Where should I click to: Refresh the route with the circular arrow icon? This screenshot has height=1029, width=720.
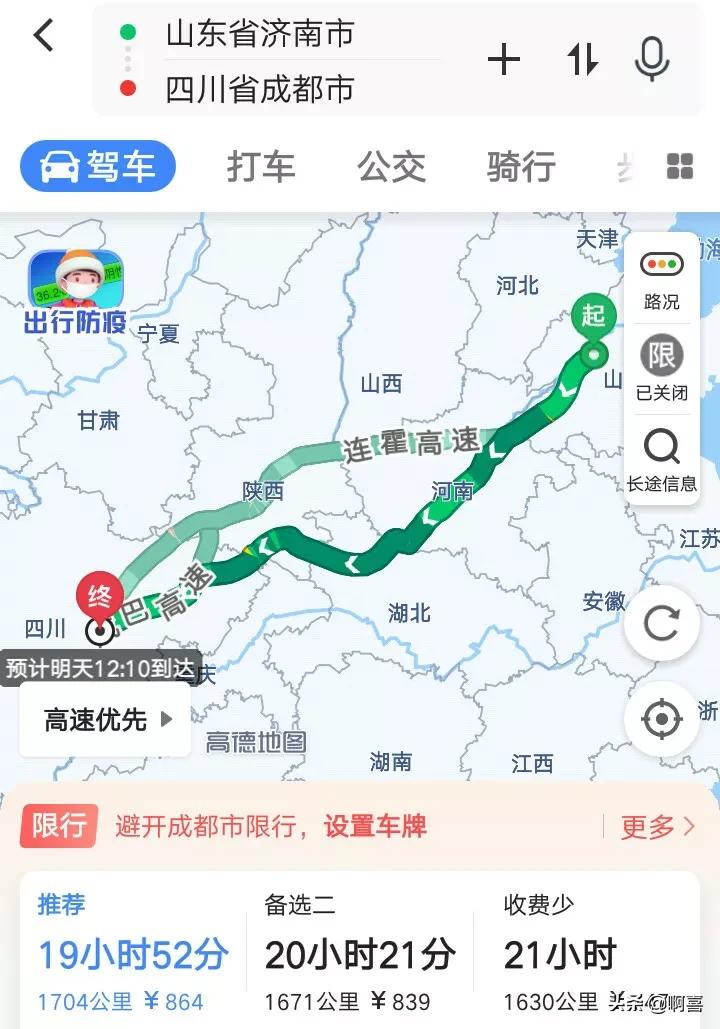[660, 622]
